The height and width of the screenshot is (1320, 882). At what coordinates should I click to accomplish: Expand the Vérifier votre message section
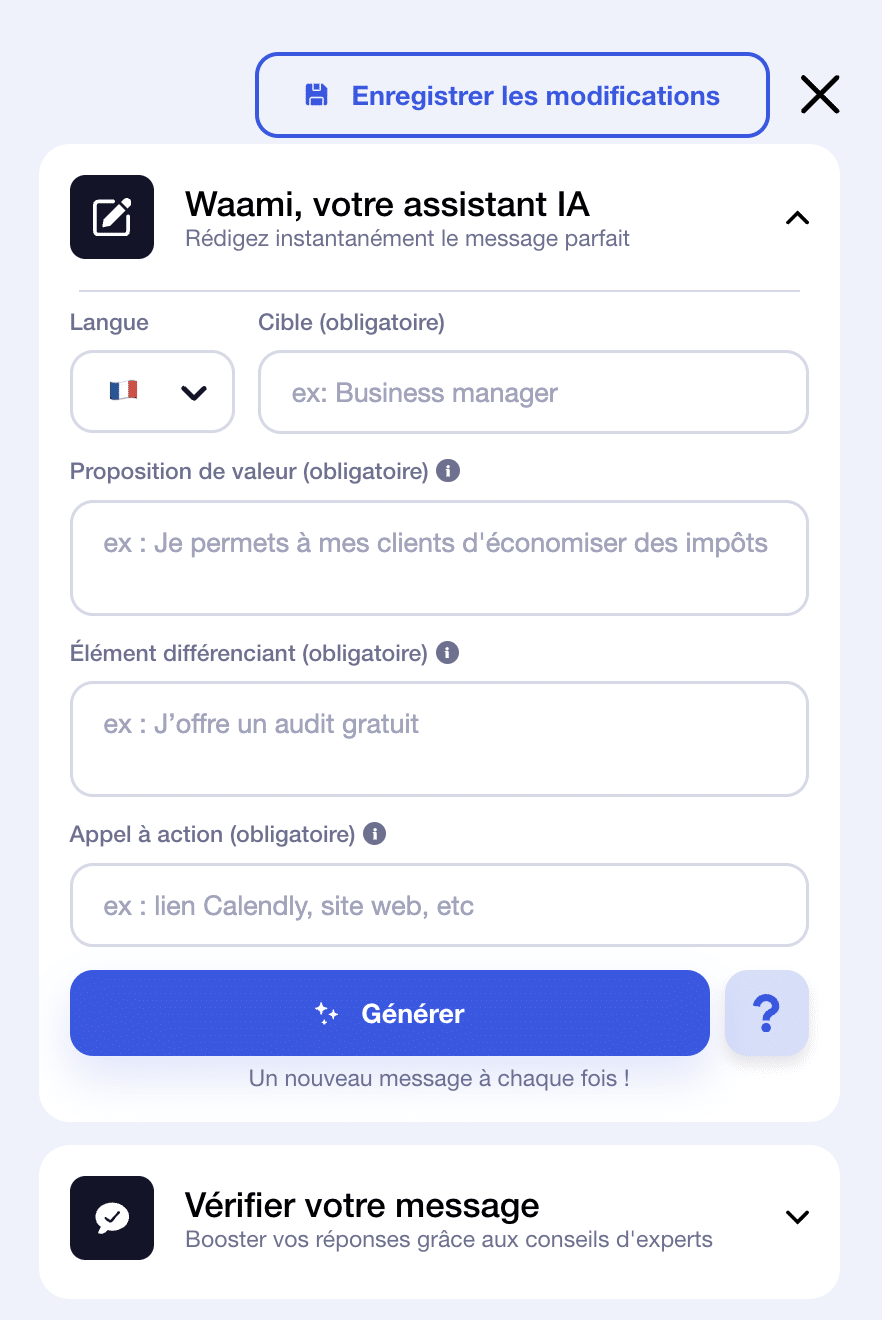(x=797, y=1217)
